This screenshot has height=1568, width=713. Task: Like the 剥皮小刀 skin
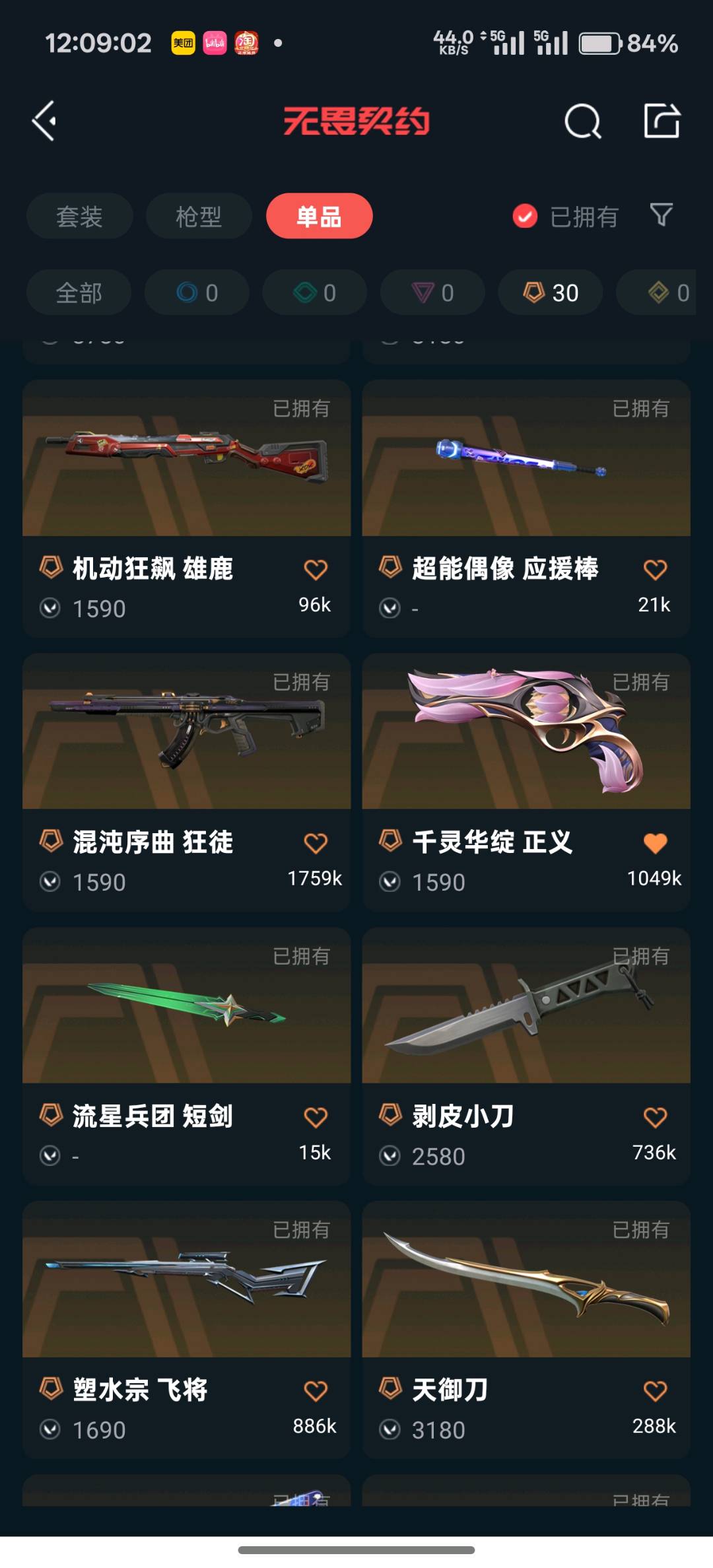point(655,1117)
